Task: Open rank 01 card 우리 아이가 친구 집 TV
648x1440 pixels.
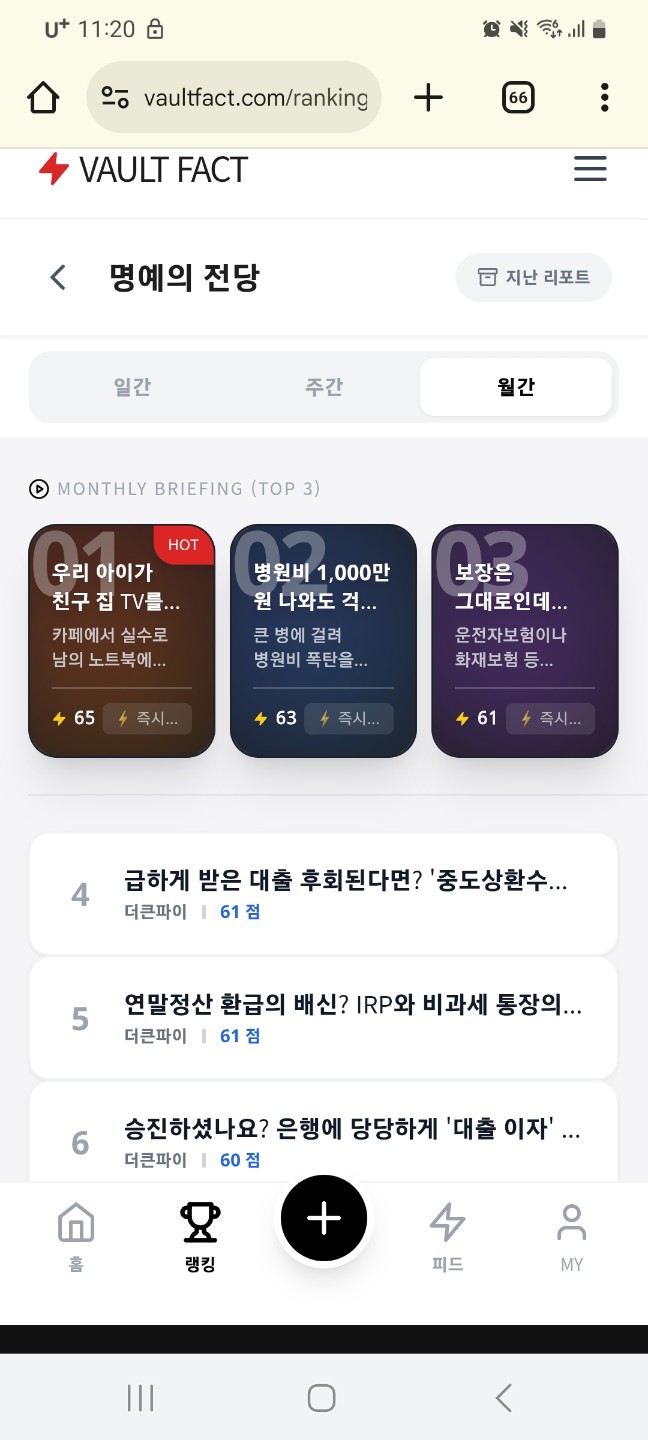Action: [120, 610]
